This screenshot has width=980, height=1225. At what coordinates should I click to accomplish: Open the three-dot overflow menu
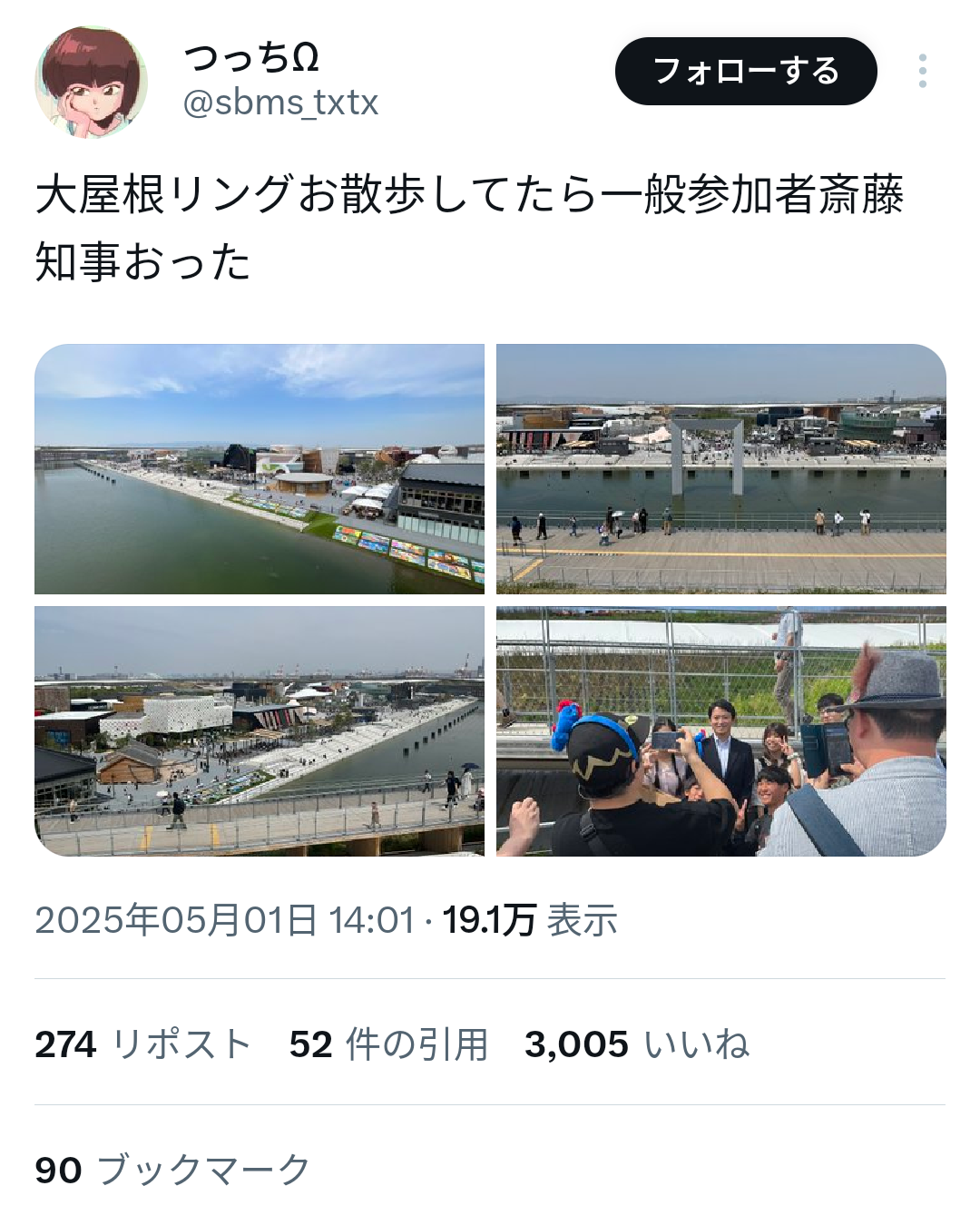coord(922,71)
